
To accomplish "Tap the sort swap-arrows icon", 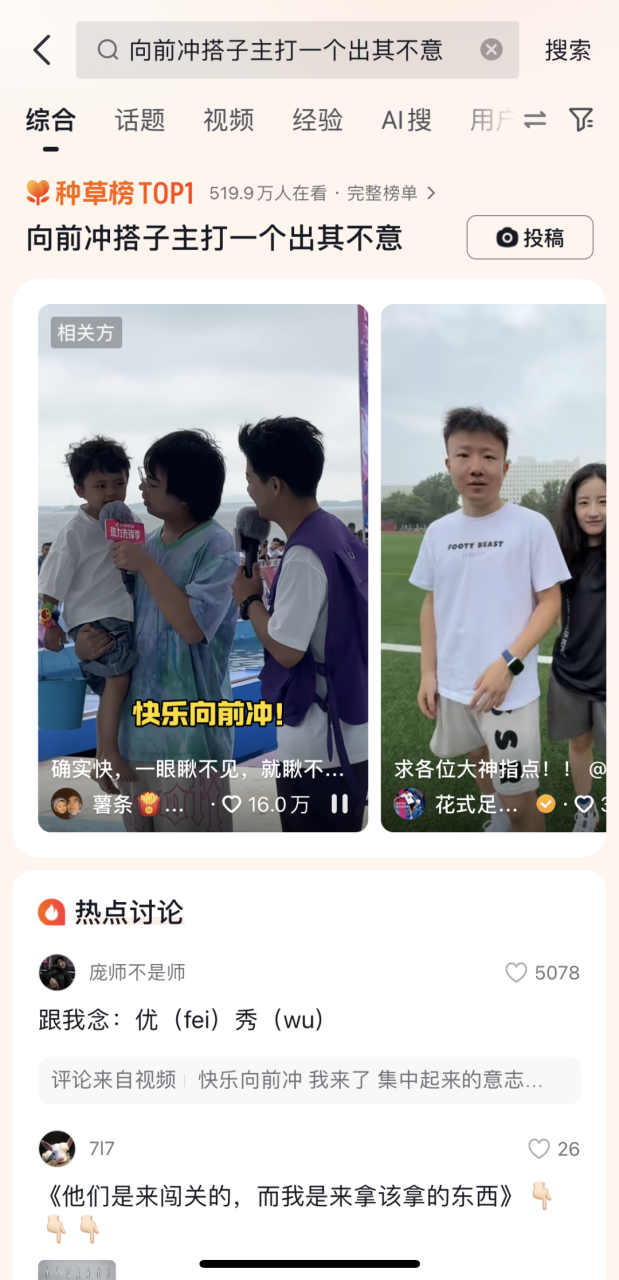I will [x=535, y=120].
